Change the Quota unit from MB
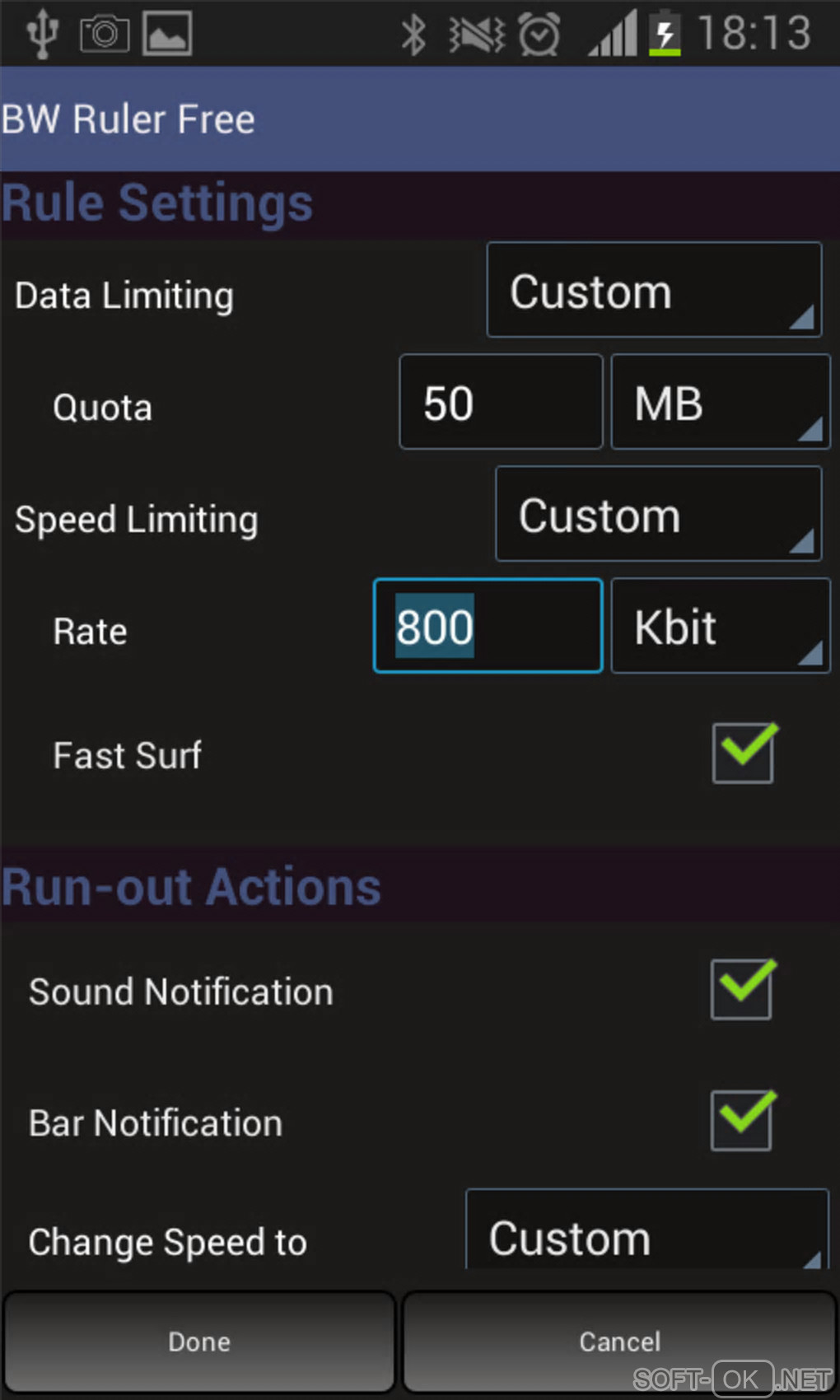The width and height of the screenshot is (840, 1400). point(720,403)
